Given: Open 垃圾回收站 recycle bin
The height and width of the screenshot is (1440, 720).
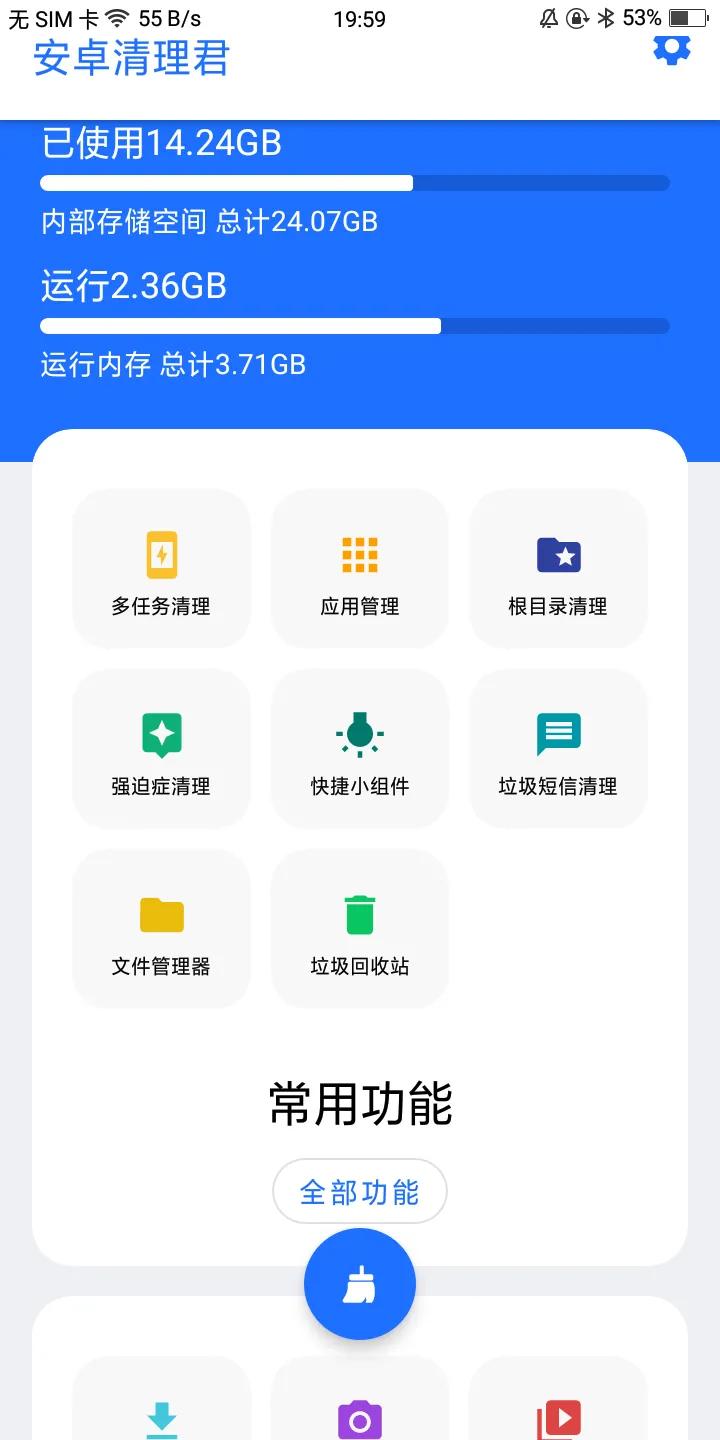Looking at the screenshot, I should 359,928.
